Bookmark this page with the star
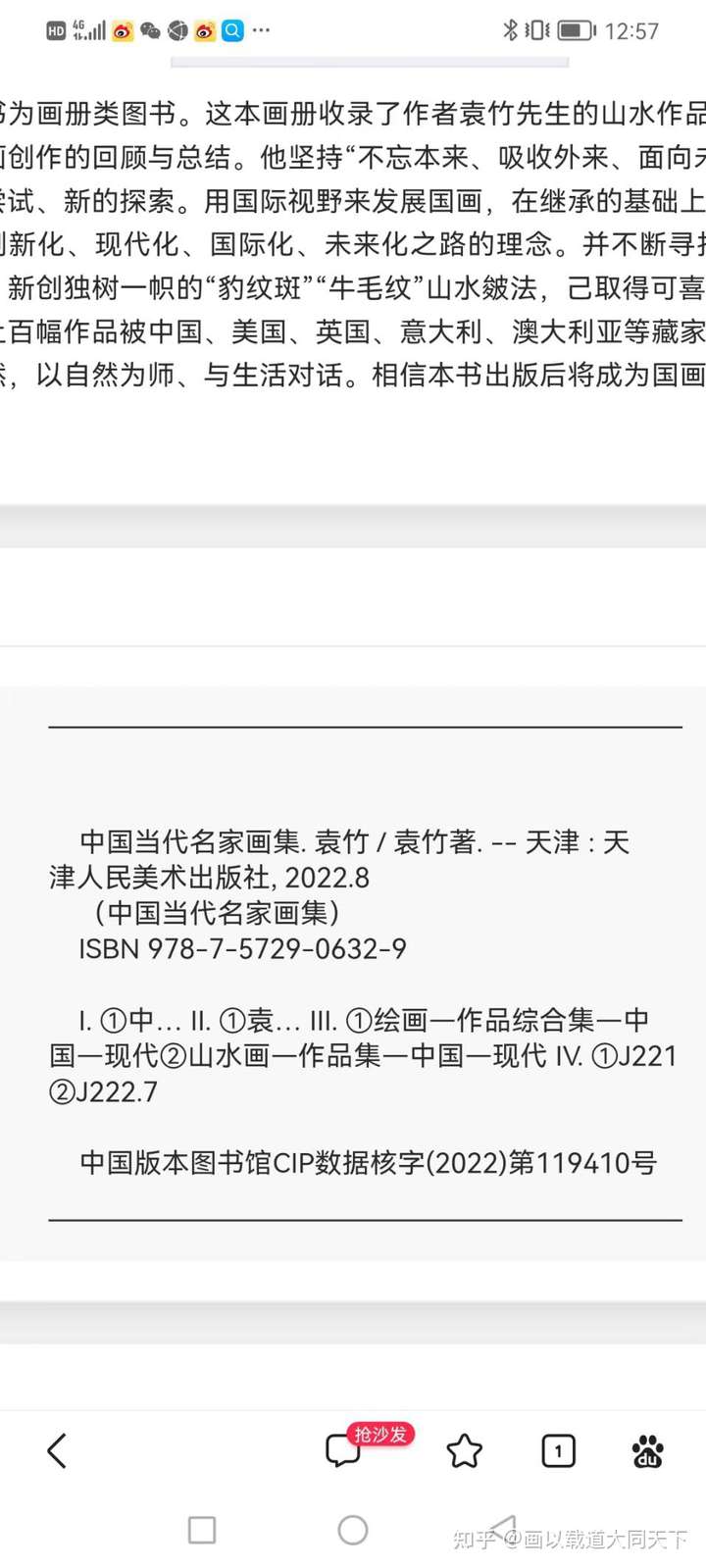Viewport: 706px width, 1568px height. point(464,1450)
